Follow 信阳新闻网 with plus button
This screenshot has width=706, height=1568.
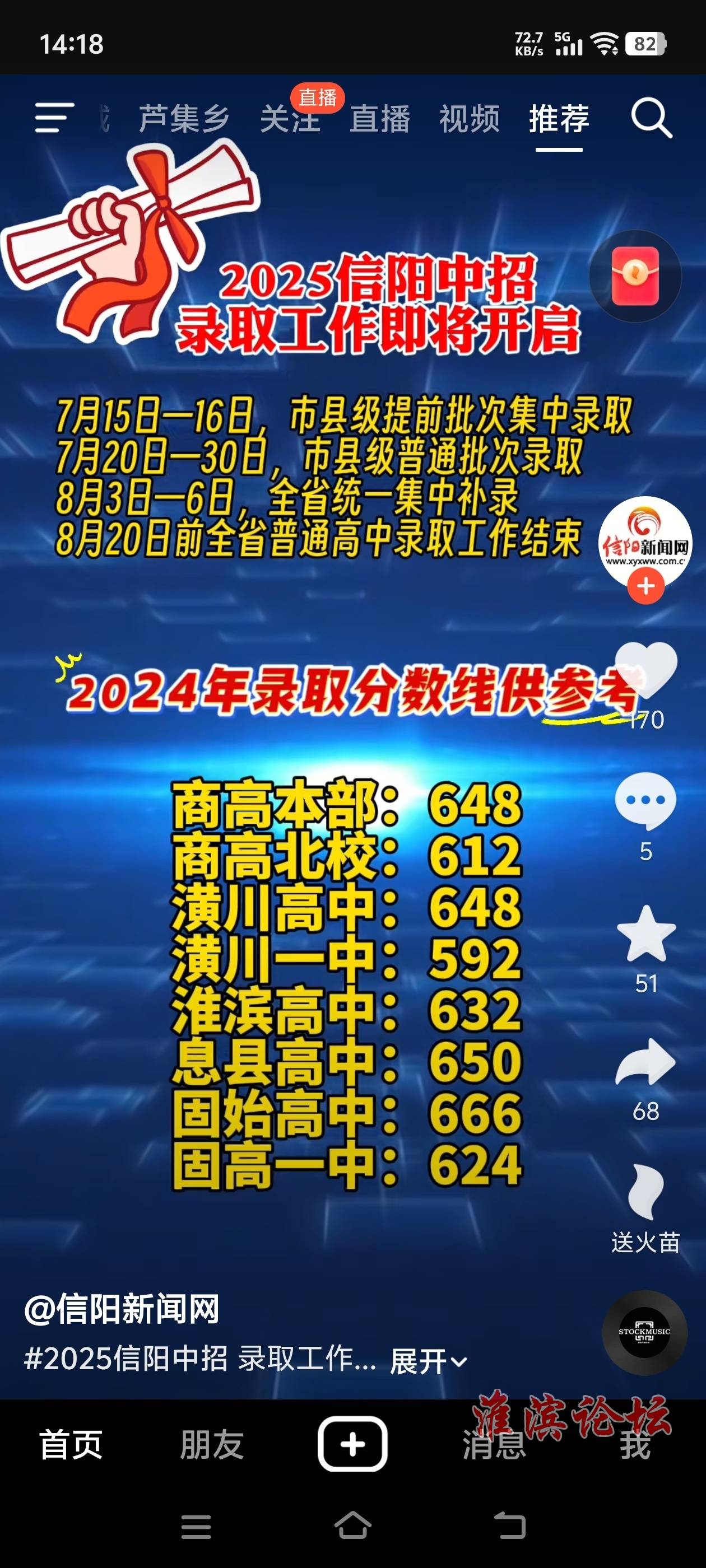coord(645,586)
